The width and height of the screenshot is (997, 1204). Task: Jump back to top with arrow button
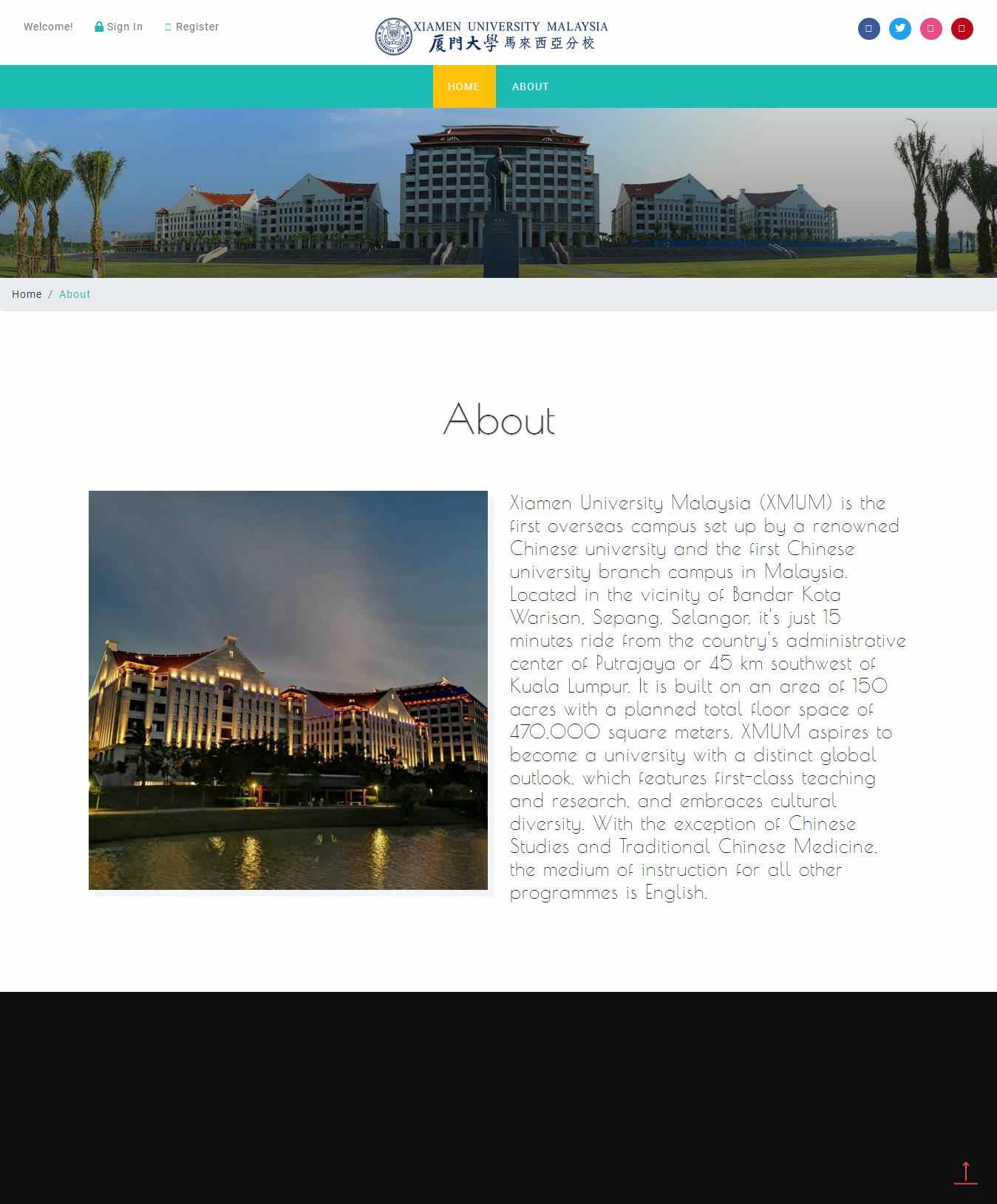click(965, 1173)
